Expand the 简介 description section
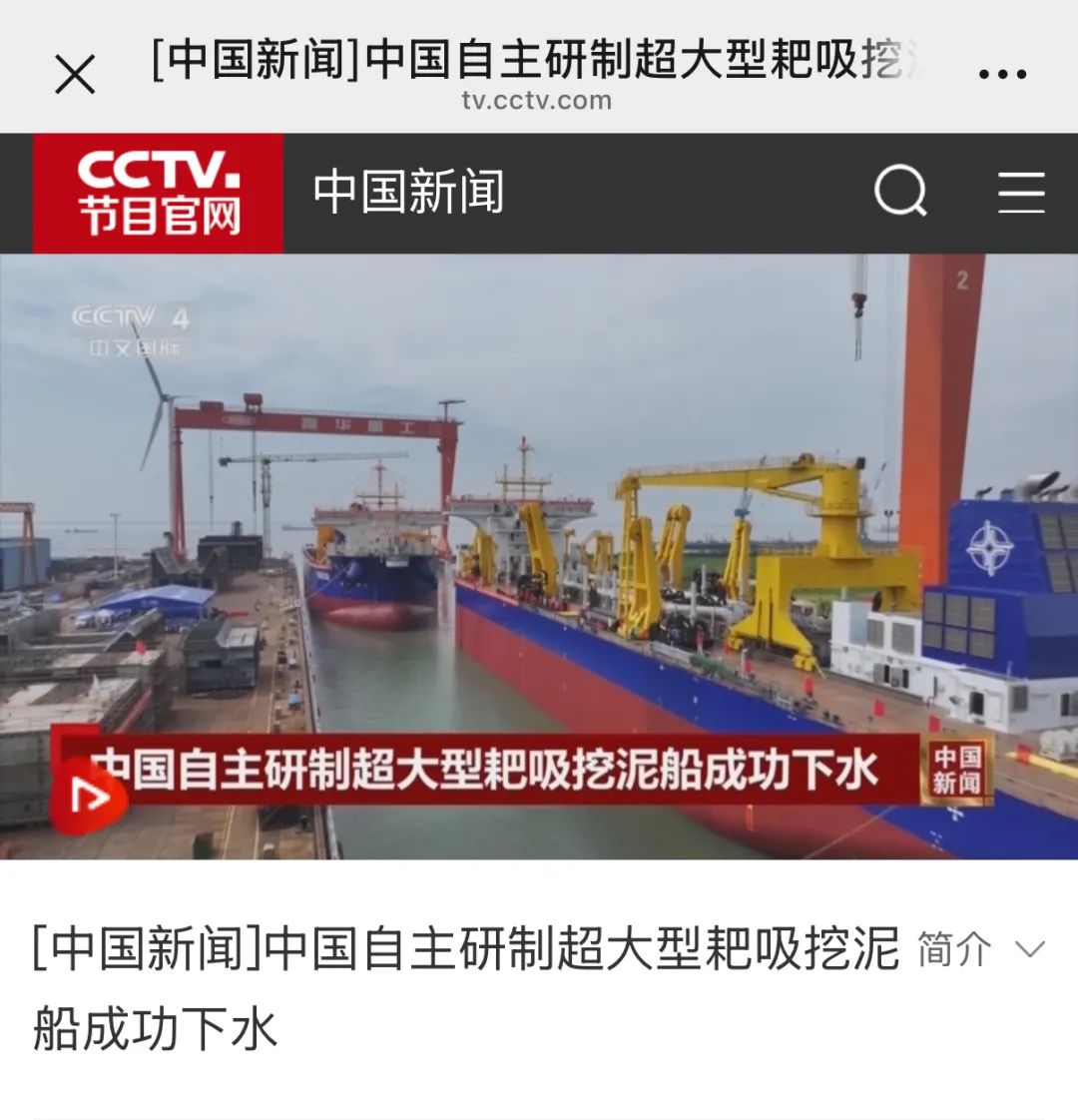 980,949
